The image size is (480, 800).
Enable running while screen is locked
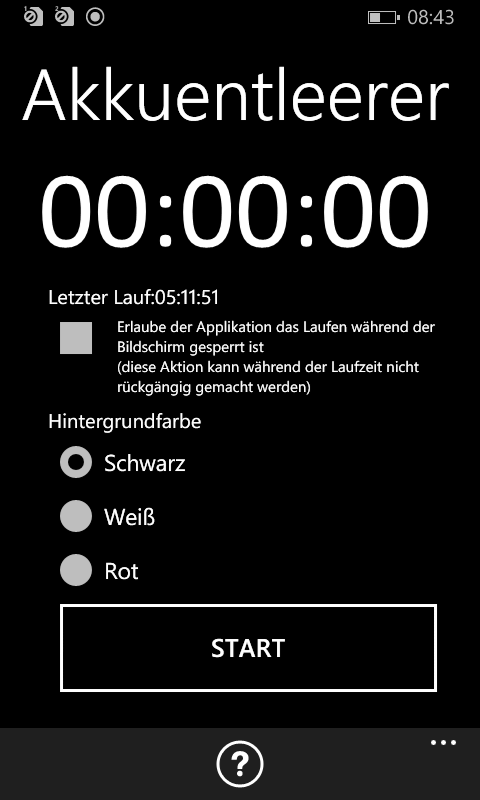coord(76,338)
